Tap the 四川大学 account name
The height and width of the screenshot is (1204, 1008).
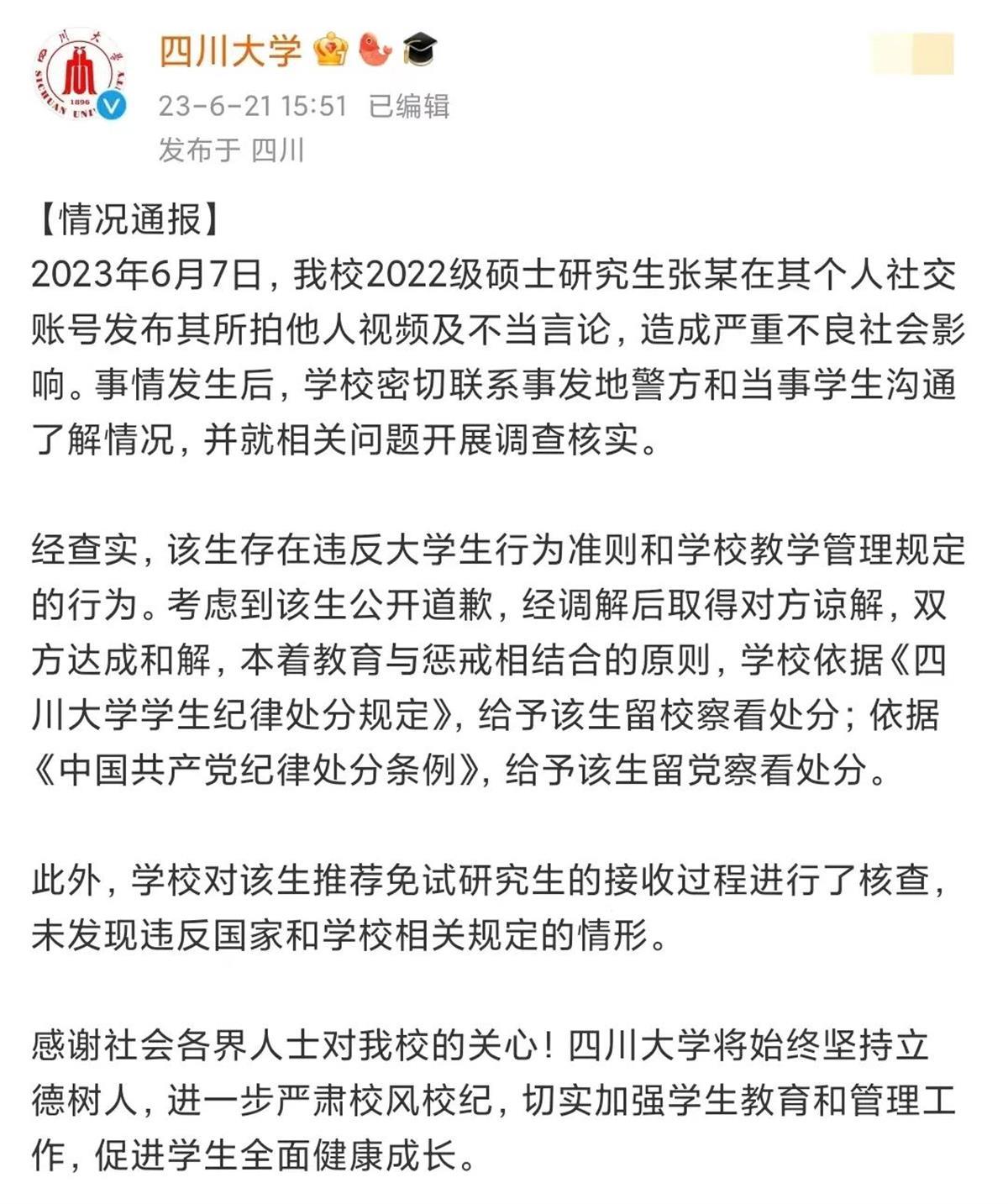[230, 51]
